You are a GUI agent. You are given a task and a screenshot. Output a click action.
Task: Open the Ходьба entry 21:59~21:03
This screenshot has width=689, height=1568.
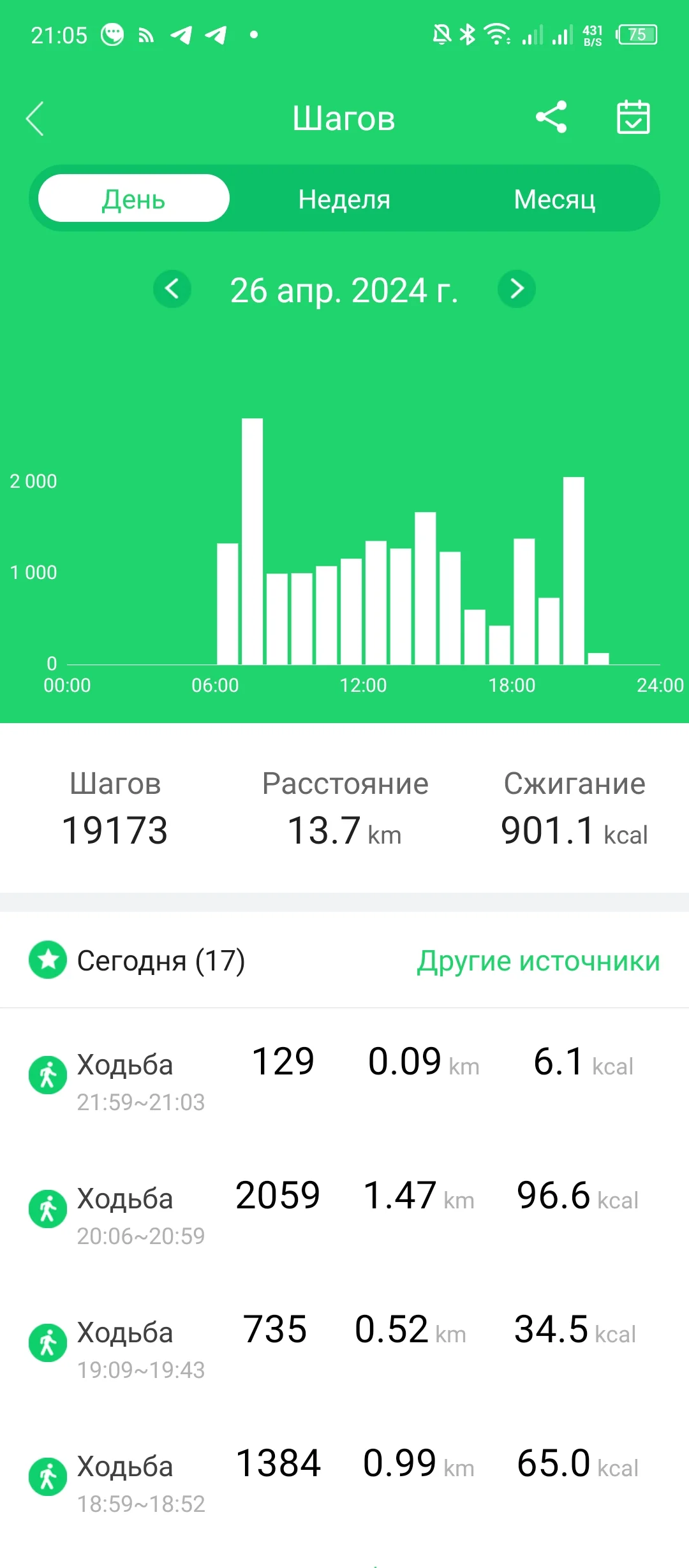point(344,1078)
